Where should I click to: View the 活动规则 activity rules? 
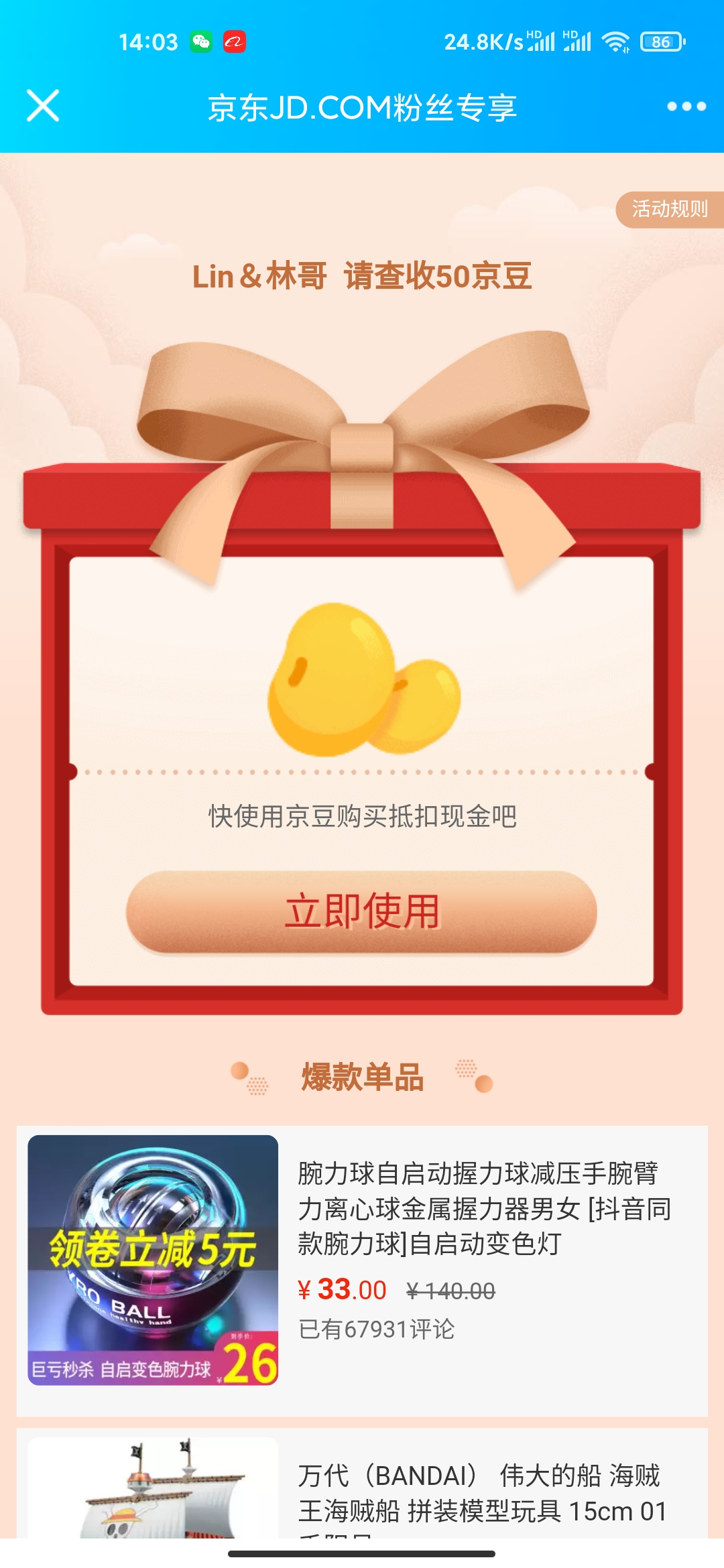point(669,210)
